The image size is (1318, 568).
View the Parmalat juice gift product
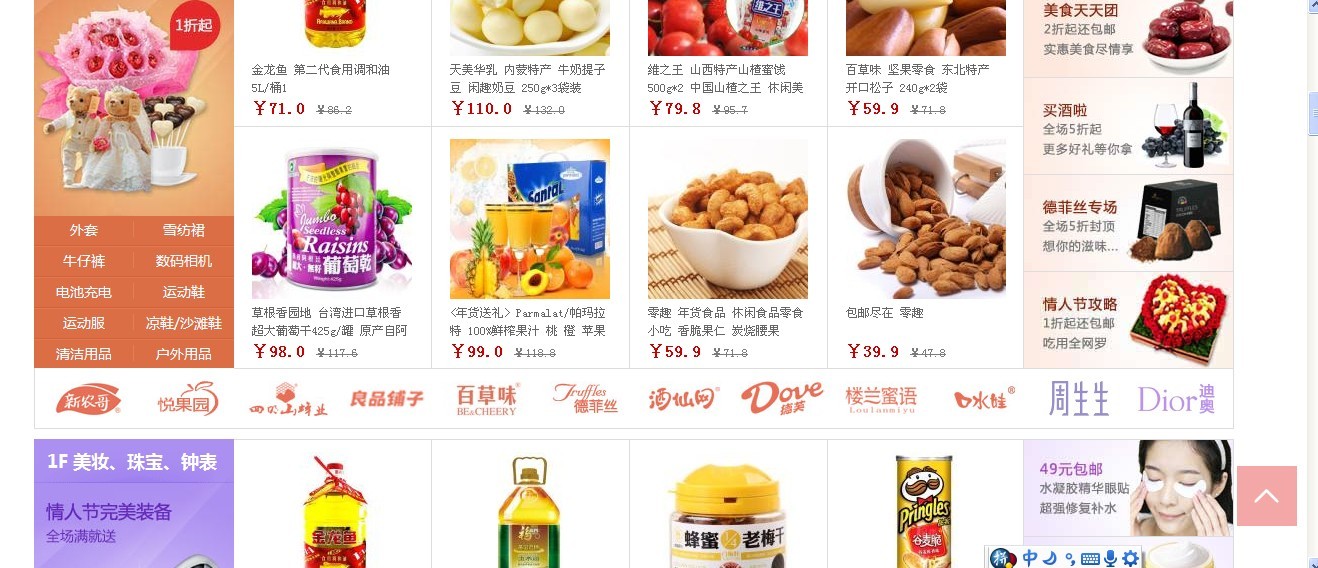pos(529,220)
